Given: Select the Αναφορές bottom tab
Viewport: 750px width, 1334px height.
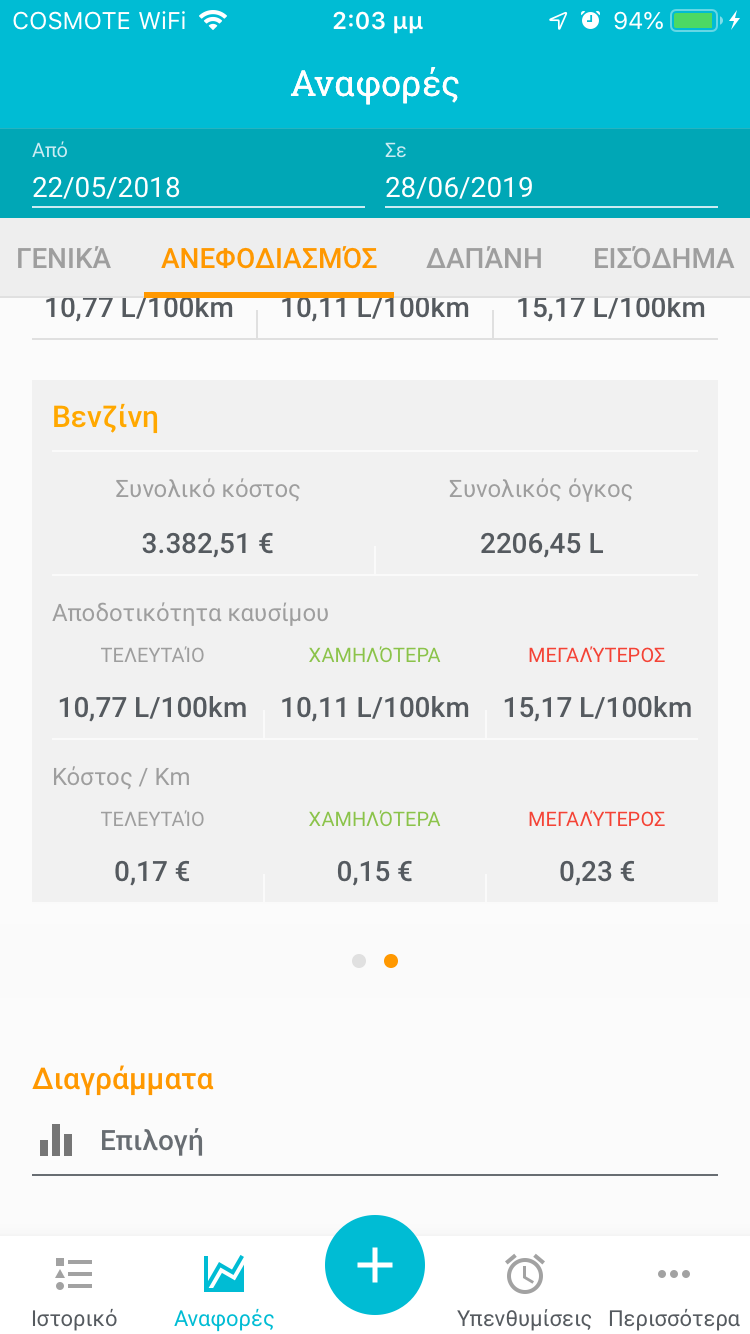Looking at the screenshot, I should pos(224,1291).
